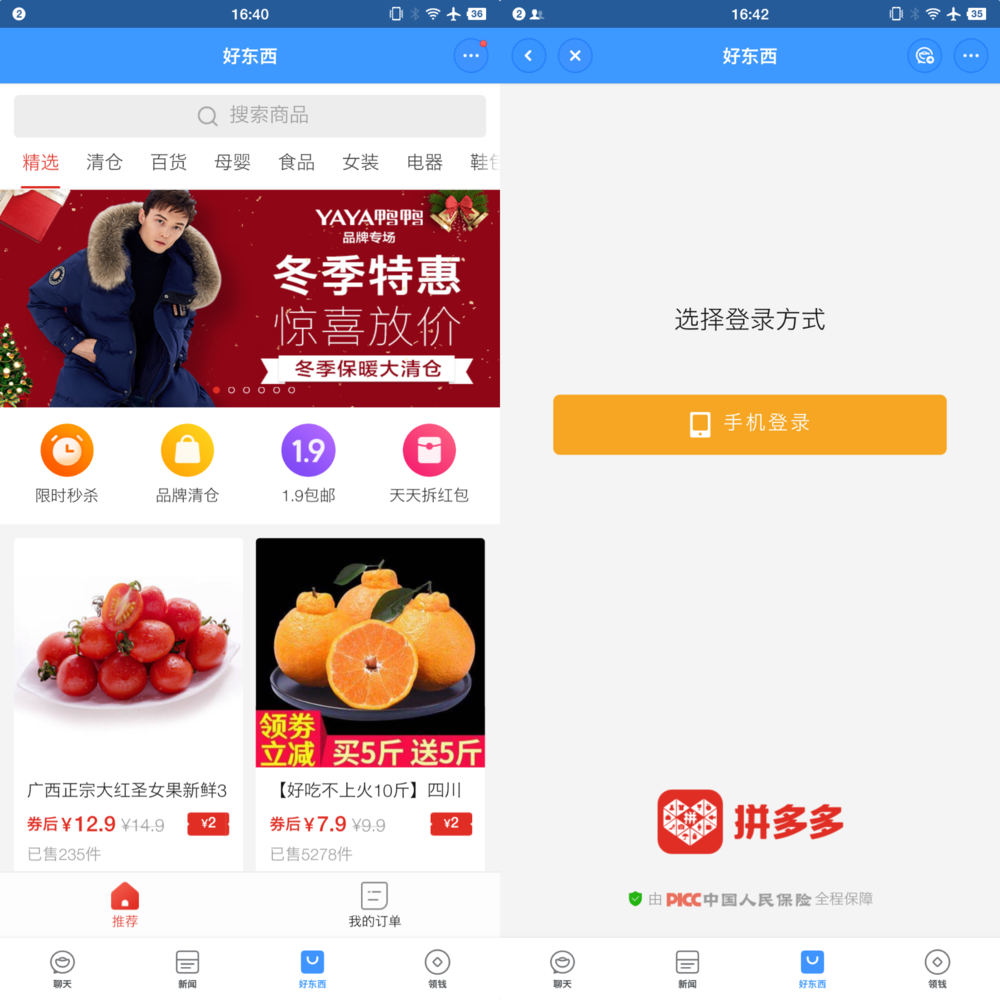Switch to the 清仓 category tab
The width and height of the screenshot is (1000, 1000).
click(x=104, y=162)
